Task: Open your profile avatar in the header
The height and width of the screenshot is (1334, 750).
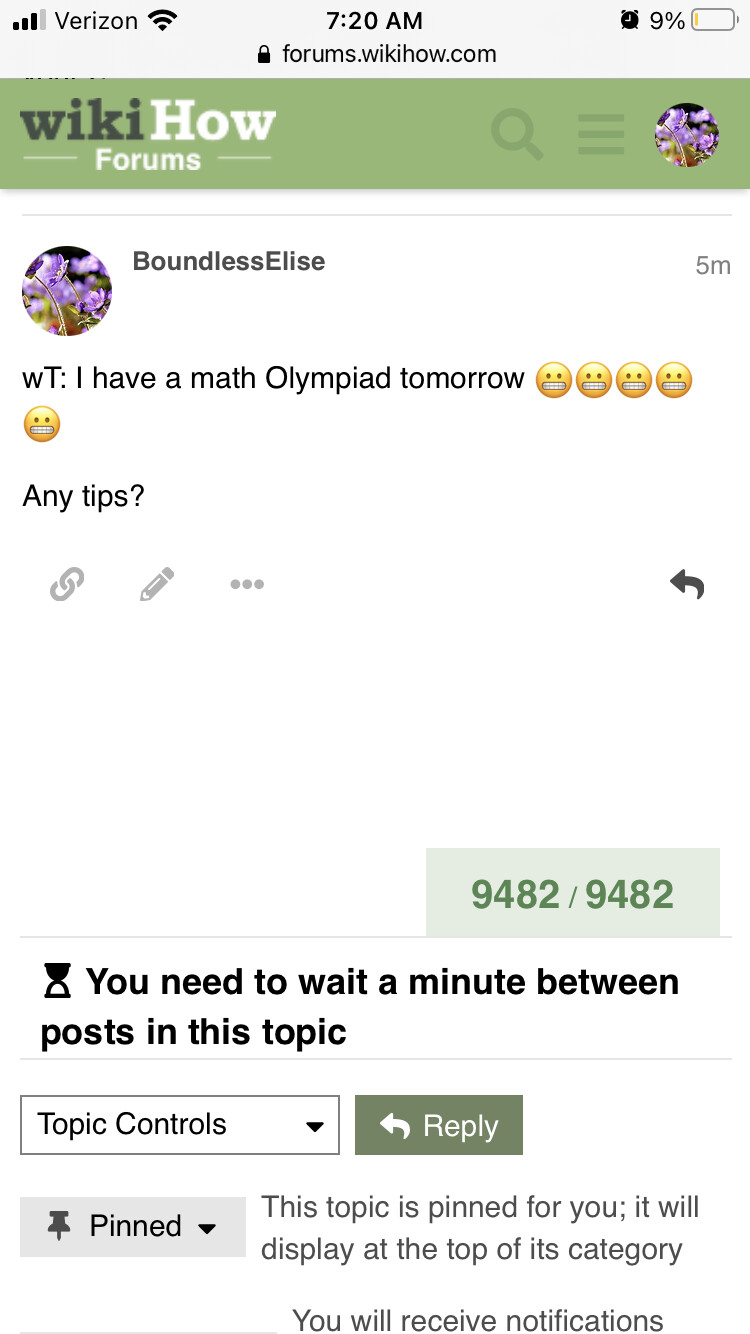Action: pos(687,135)
